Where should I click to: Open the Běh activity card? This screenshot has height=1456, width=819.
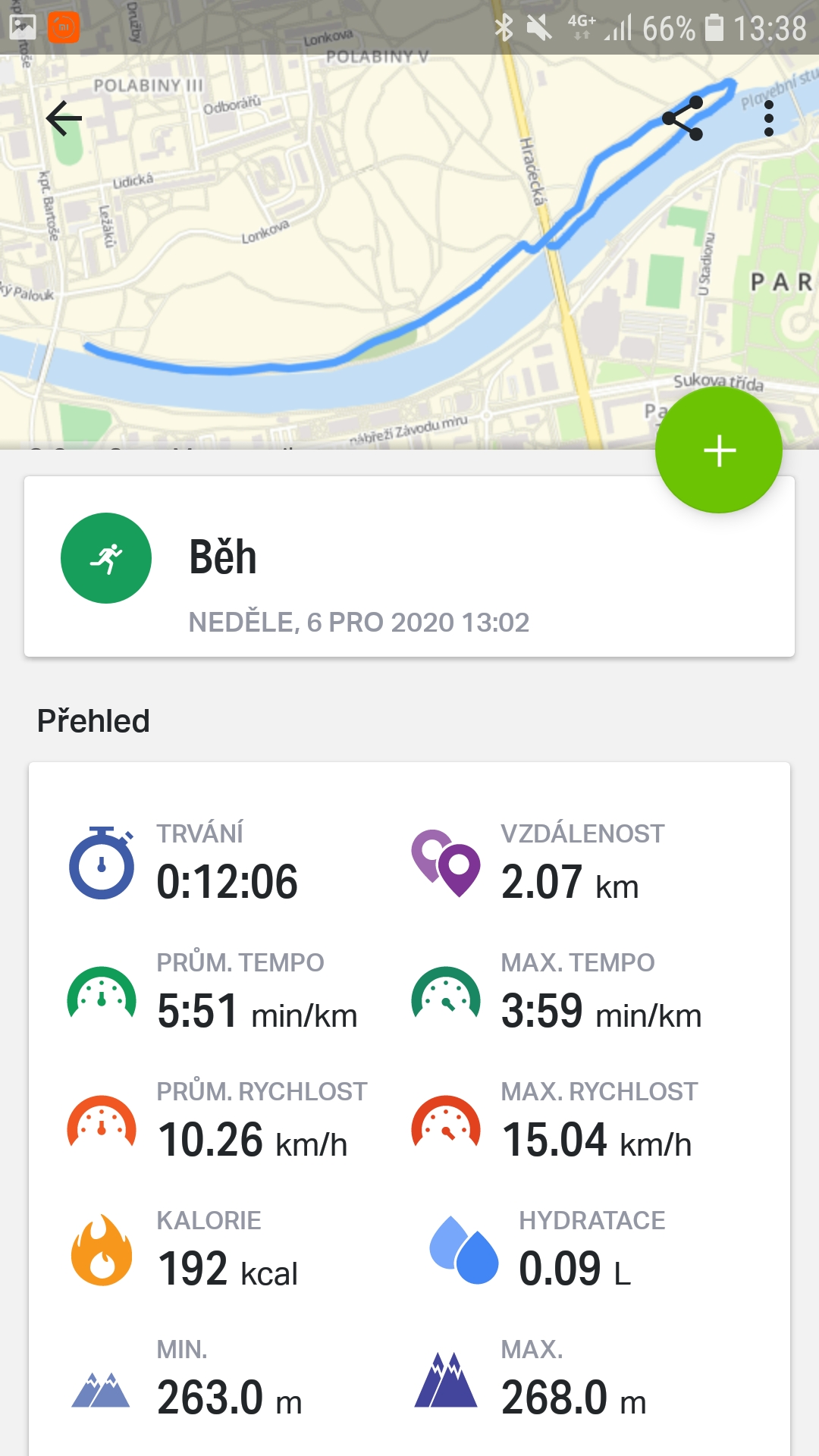[409, 566]
